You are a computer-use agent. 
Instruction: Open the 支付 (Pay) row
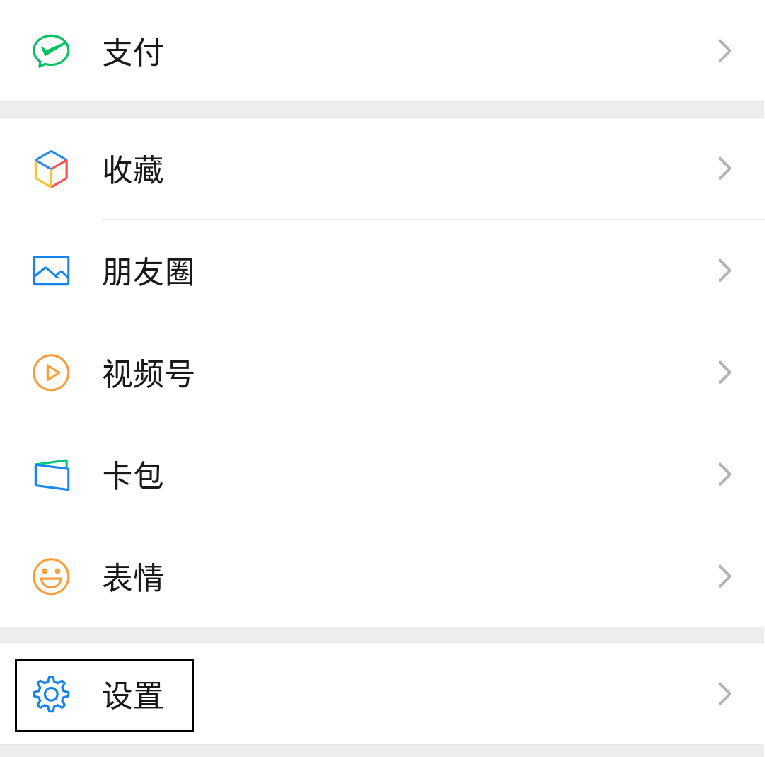click(x=133, y=52)
